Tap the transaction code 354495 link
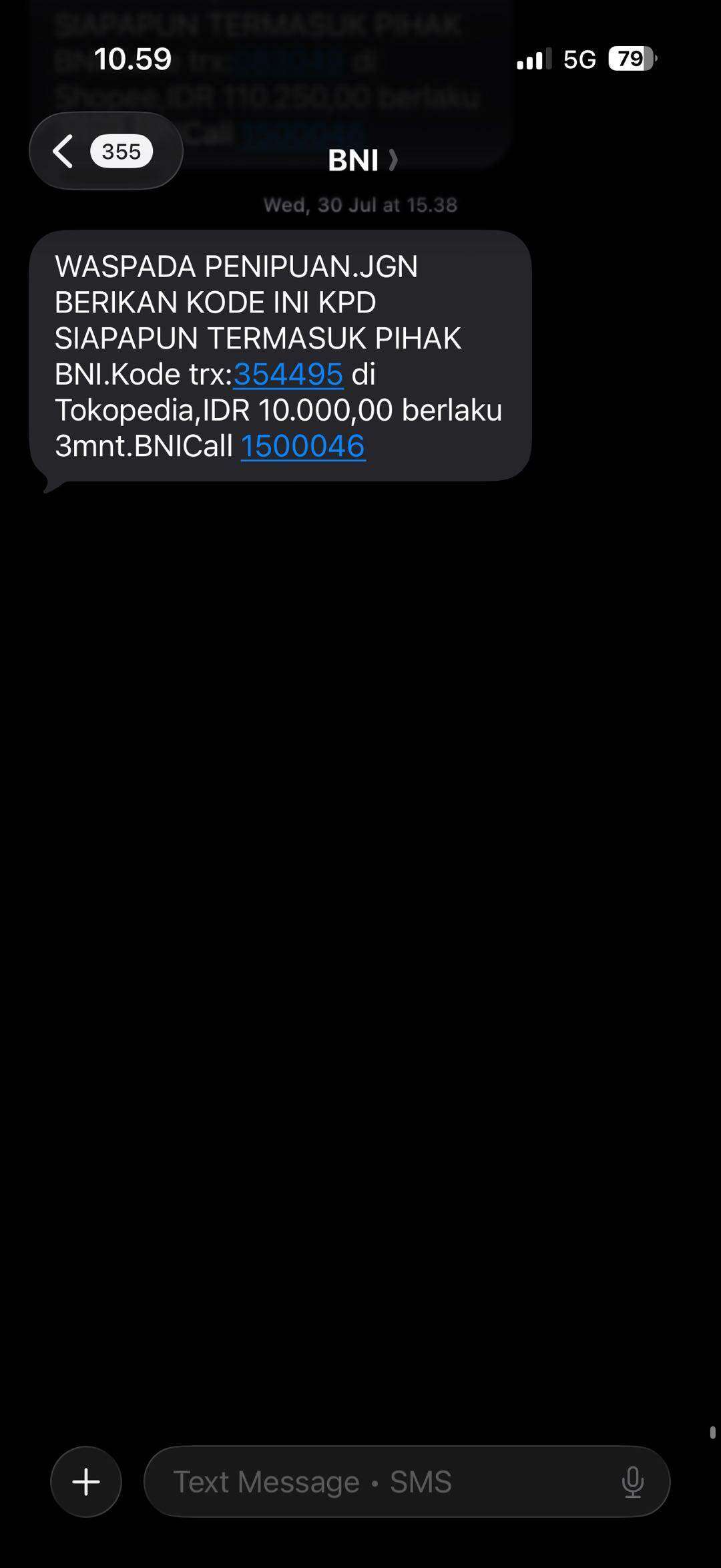This screenshot has height=1568, width=721. pyautogui.click(x=288, y=374)
